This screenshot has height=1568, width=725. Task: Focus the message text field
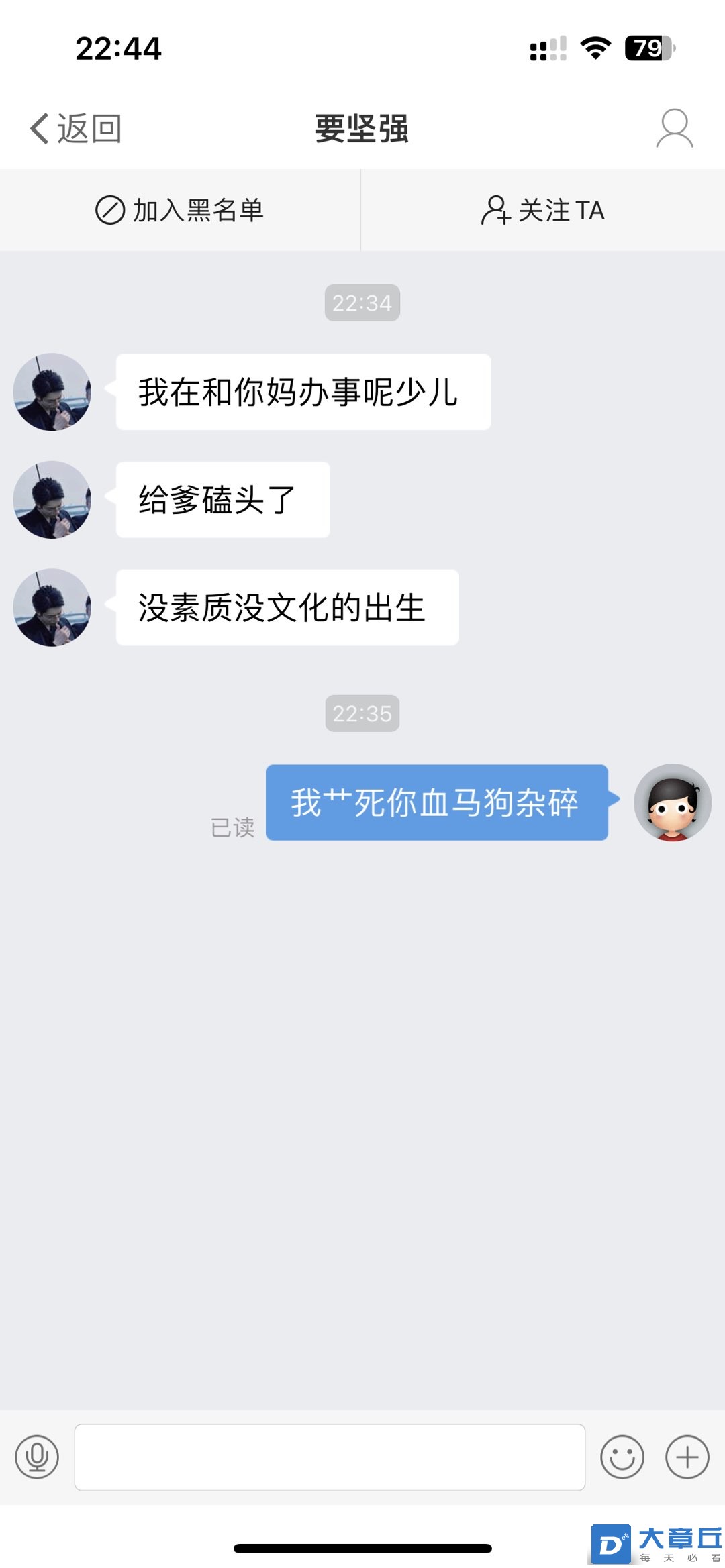point(329,1457)
